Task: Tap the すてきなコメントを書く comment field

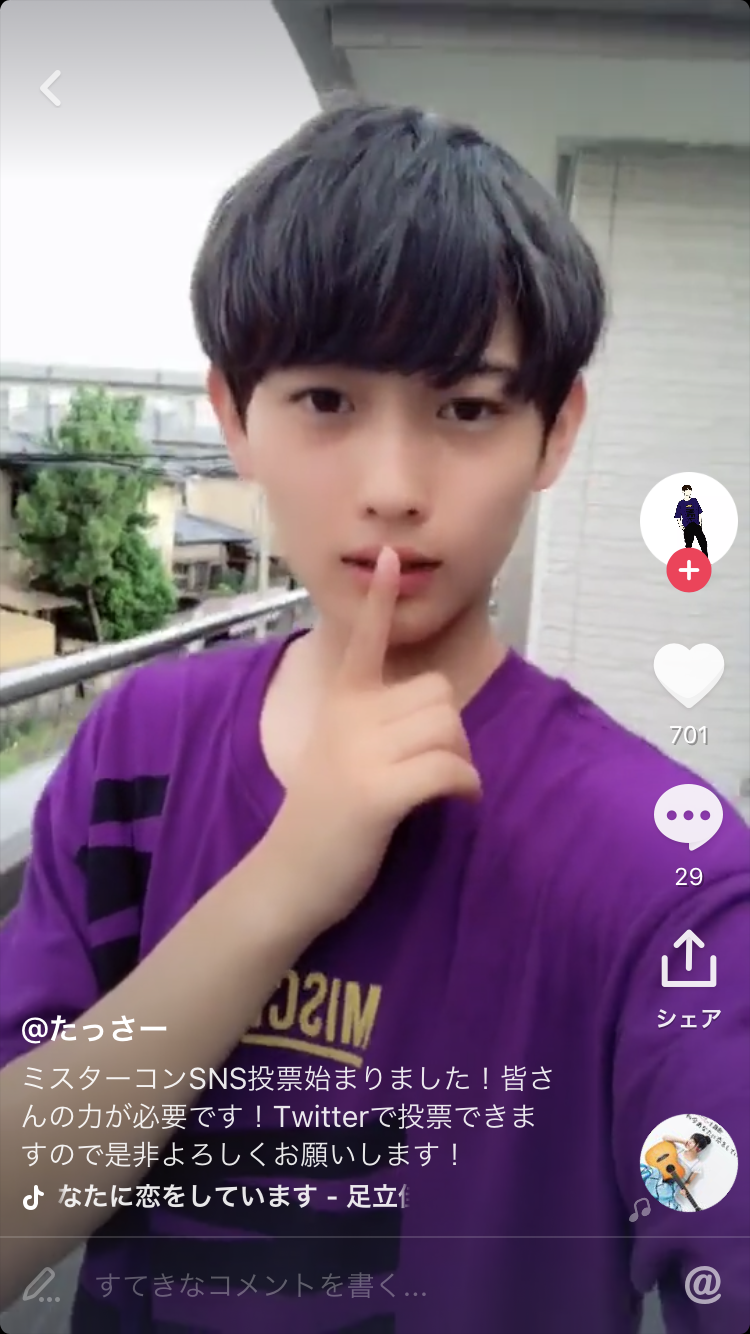Action: pyautogui.click(x=262, y=1285)
